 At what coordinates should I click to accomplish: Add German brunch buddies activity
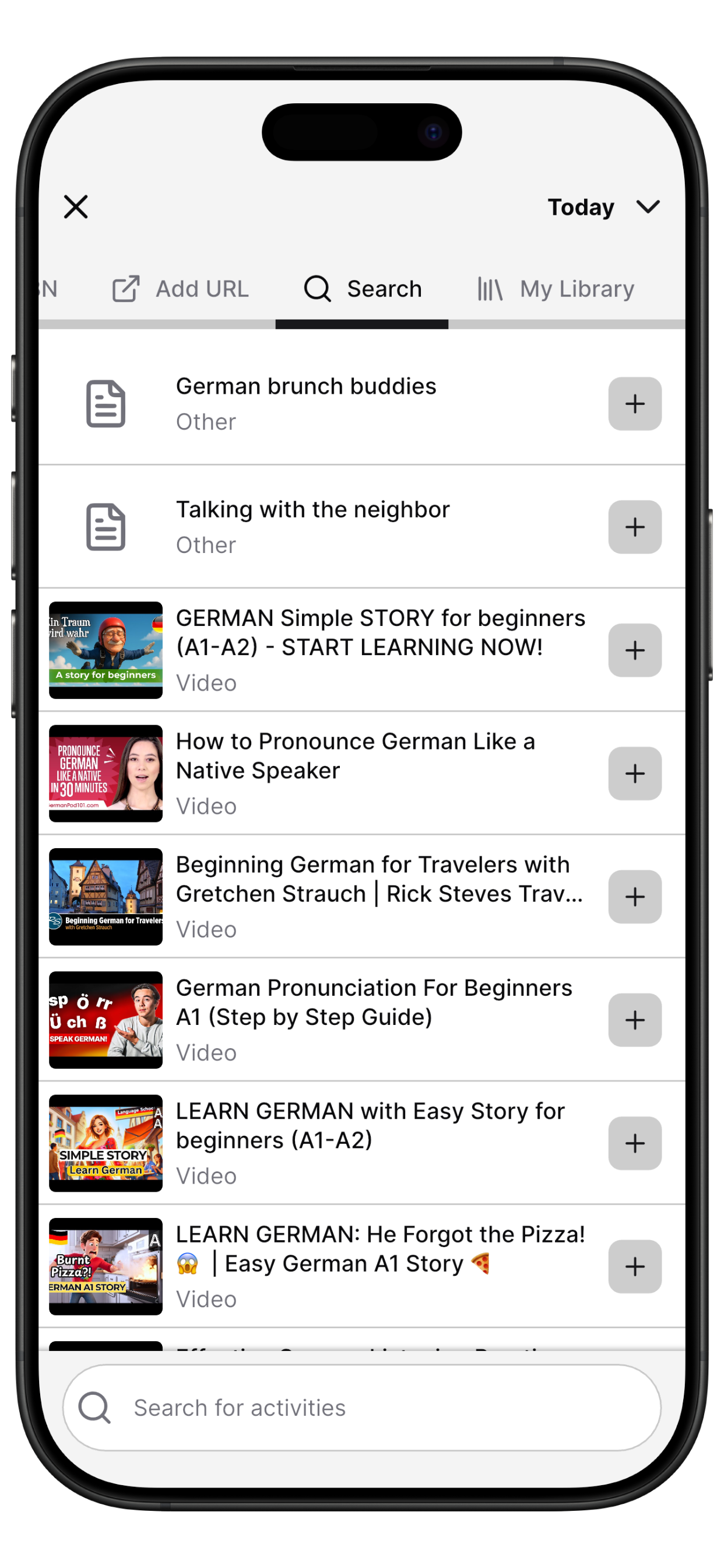pyautogui.click(x=635, y=405)
